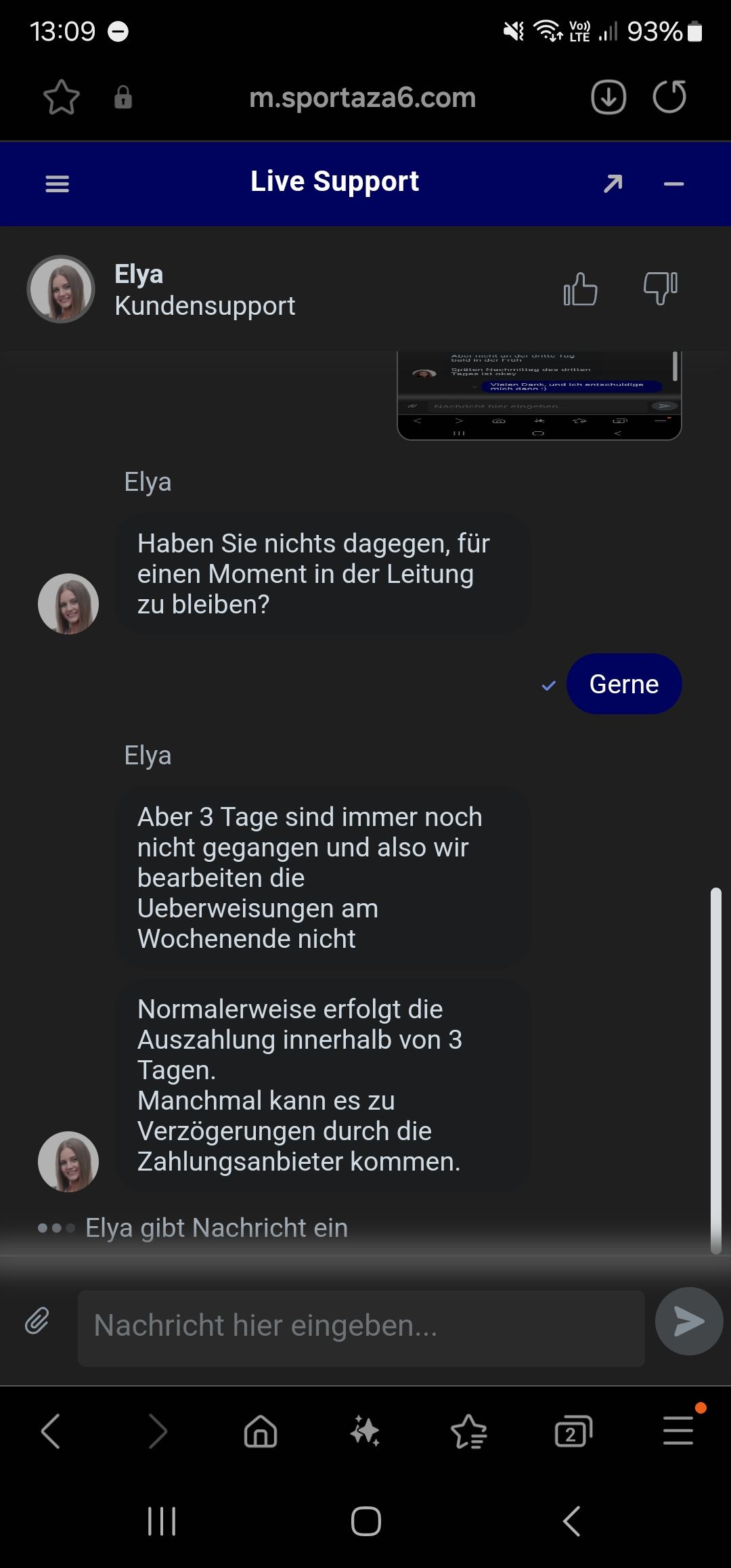This screenshot has height=1568, width=731.
Task: Rate Elya with thumbs down
Action: tap(660, 288)
